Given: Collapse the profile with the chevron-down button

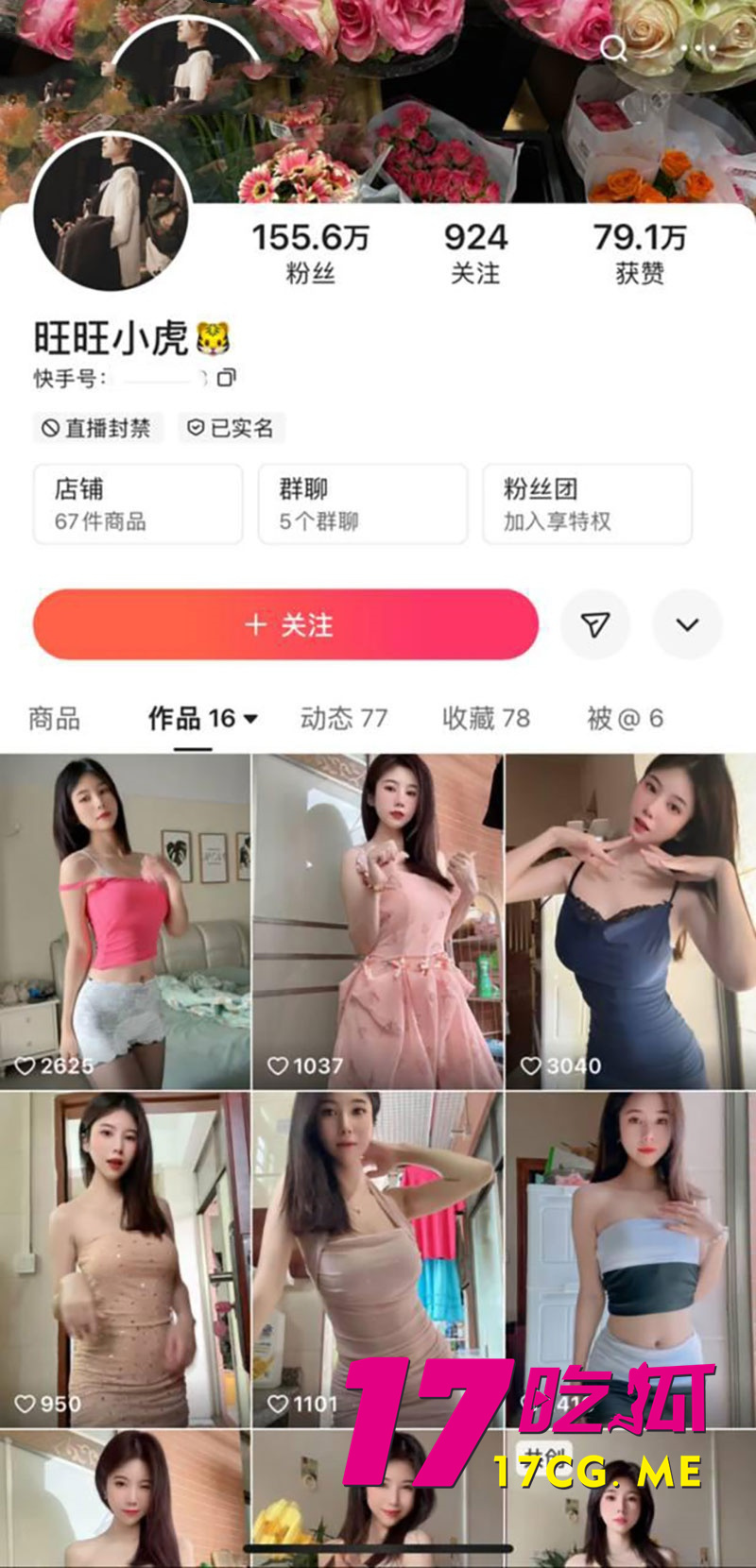Looking at the screenshot, I should click(x=687, y=623).
